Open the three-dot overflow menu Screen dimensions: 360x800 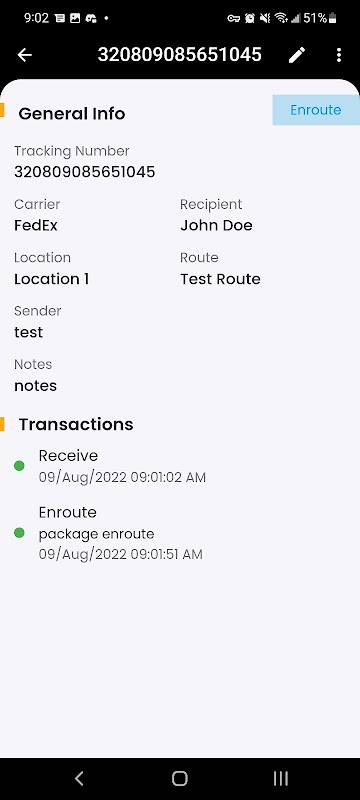pos(339,55)
